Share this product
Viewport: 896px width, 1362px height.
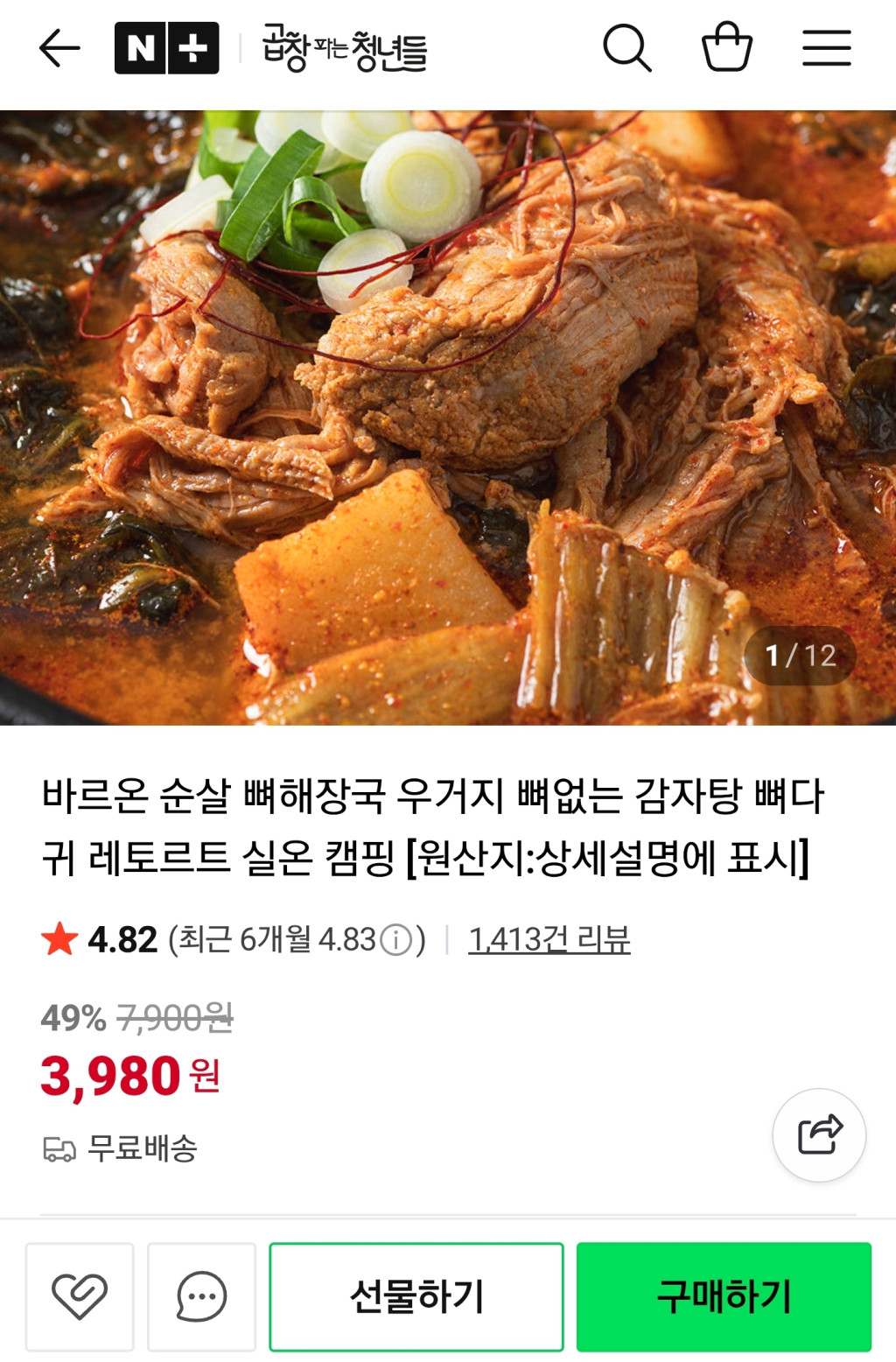click(819, 1135)
